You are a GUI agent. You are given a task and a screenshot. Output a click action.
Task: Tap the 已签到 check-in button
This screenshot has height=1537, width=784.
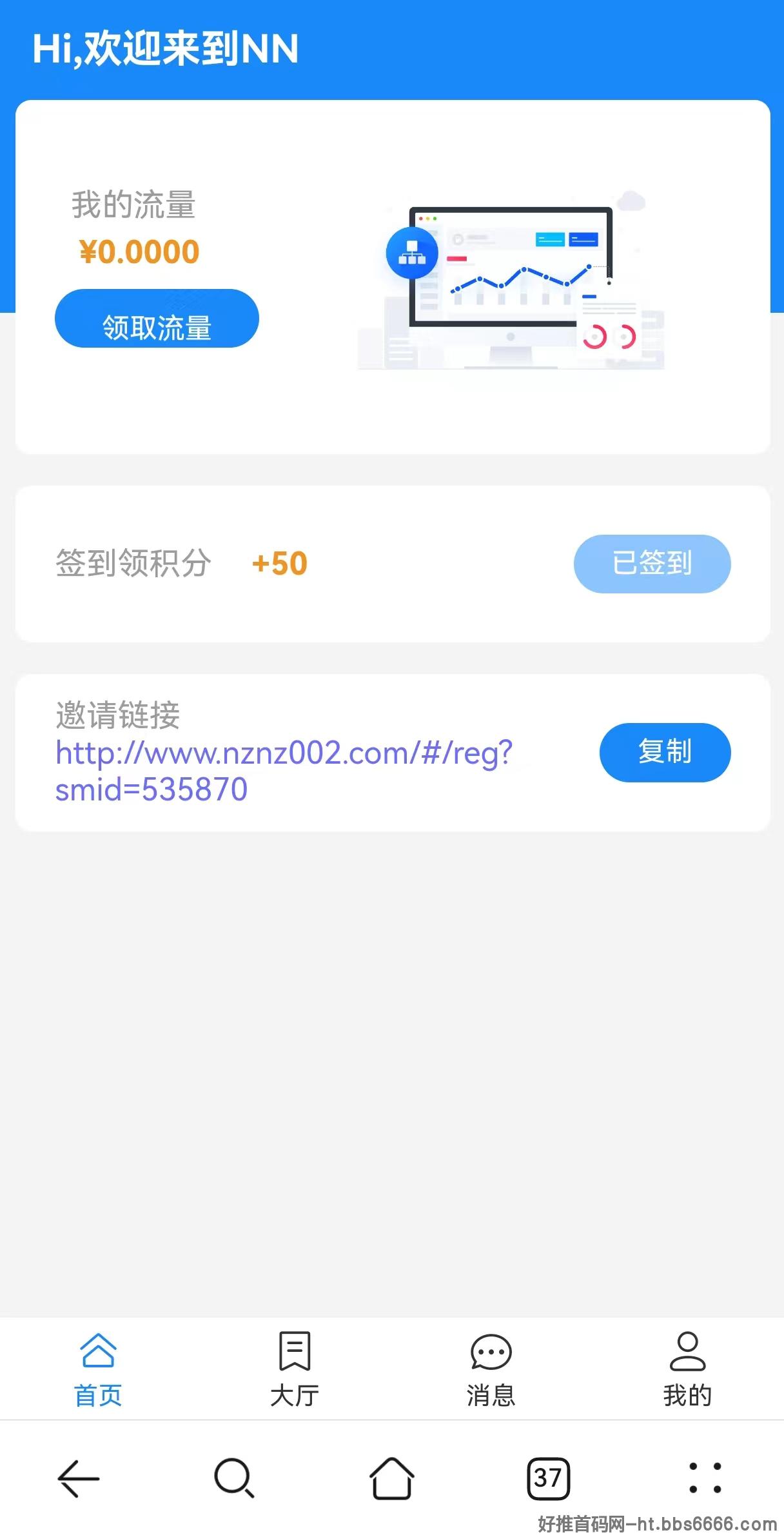coord(652,564)
